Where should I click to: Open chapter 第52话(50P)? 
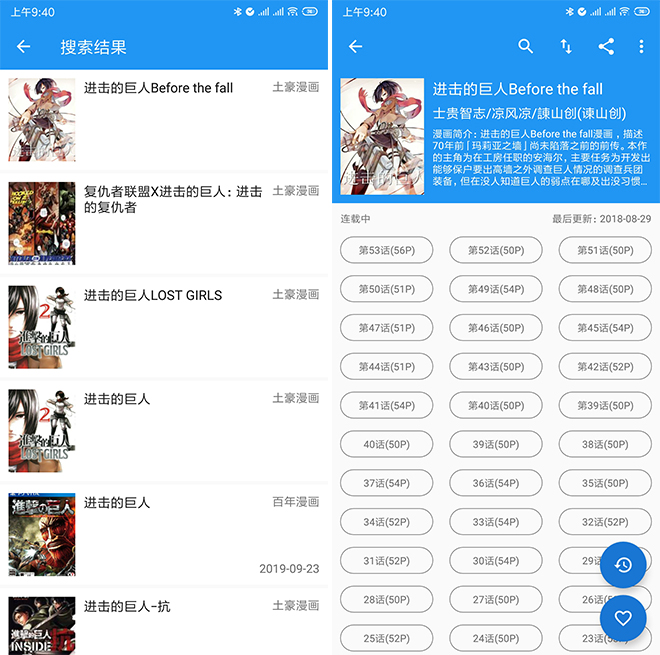(x=495, y=250)
